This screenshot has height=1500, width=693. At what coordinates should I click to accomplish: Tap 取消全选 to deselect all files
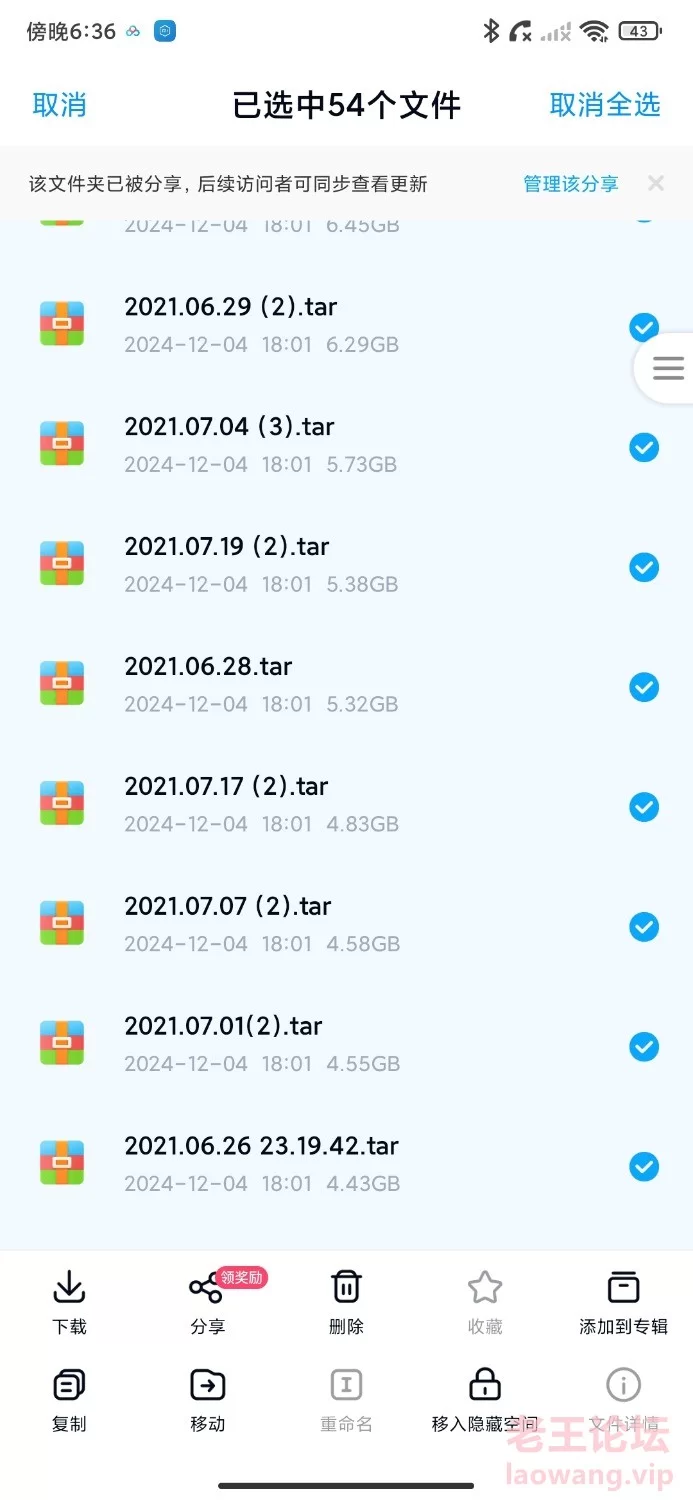pyautogui.click(x=605, y=105)
